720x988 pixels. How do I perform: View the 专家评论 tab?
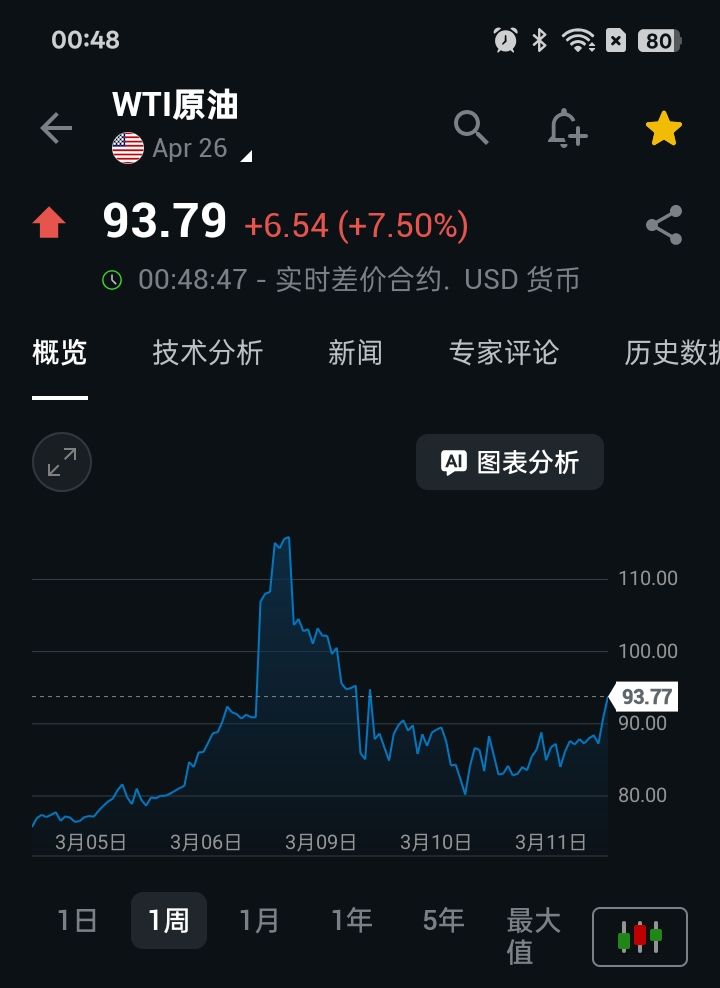click(503, 353)
